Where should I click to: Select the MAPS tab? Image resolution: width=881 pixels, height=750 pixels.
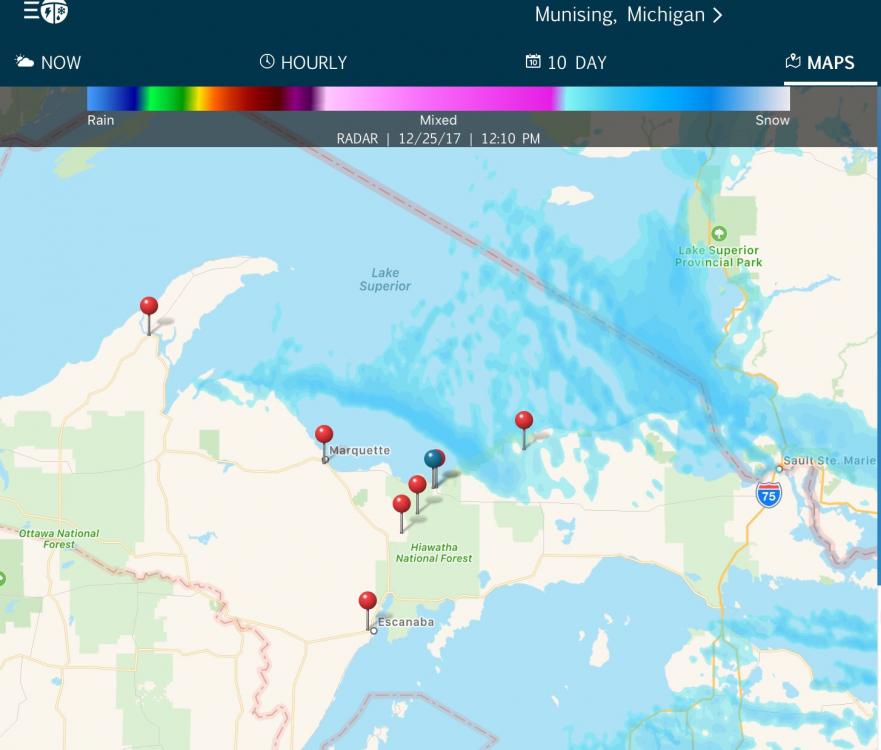click(820, 62)
